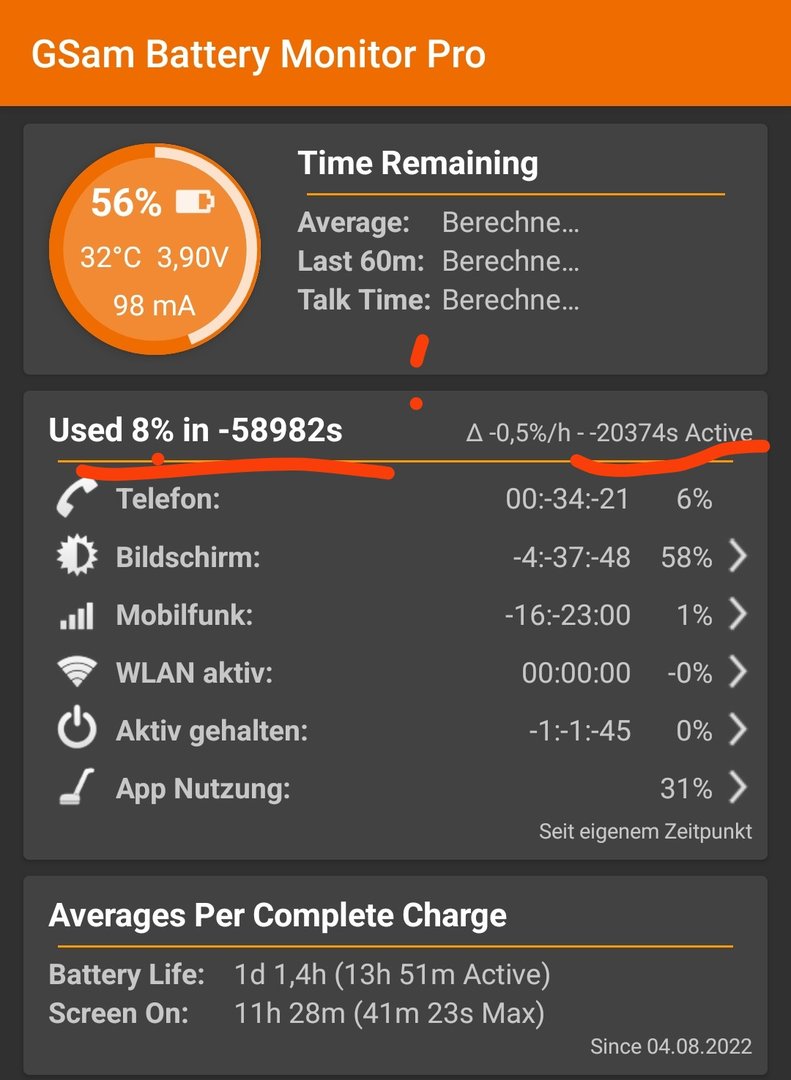The width and height of the screenshot is (791, 1080).
Task: Open WLAN aktiv details
Action: coord(737,672)
